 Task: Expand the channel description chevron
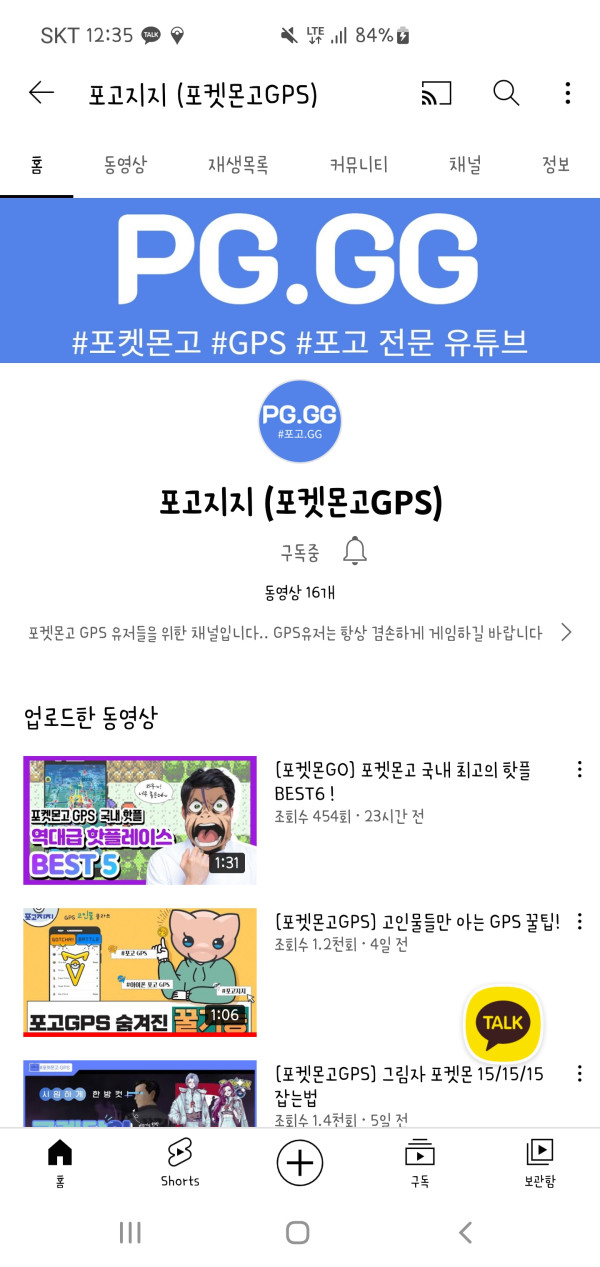click(x=566, y=632)
